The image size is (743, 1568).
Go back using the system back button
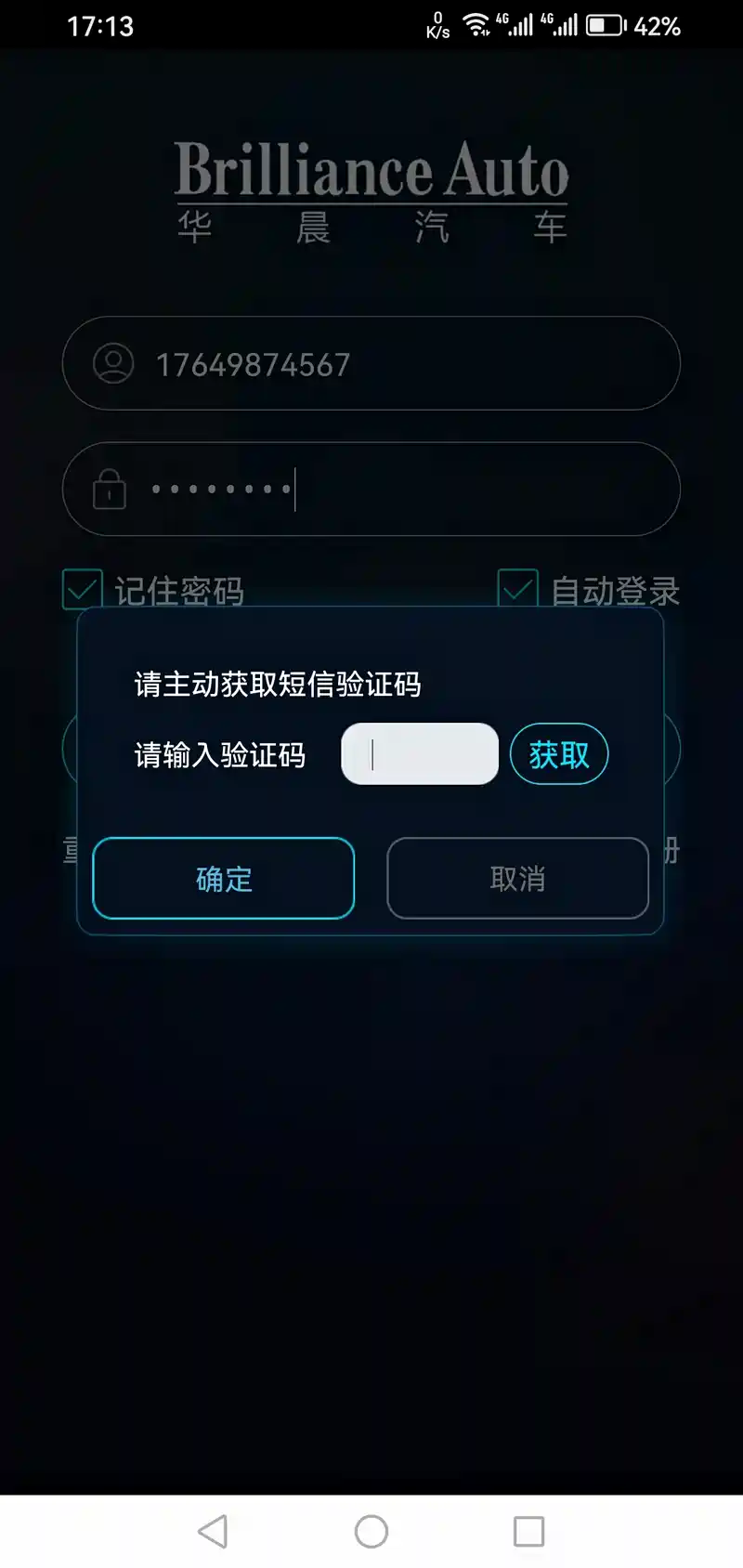[213, 1531]
